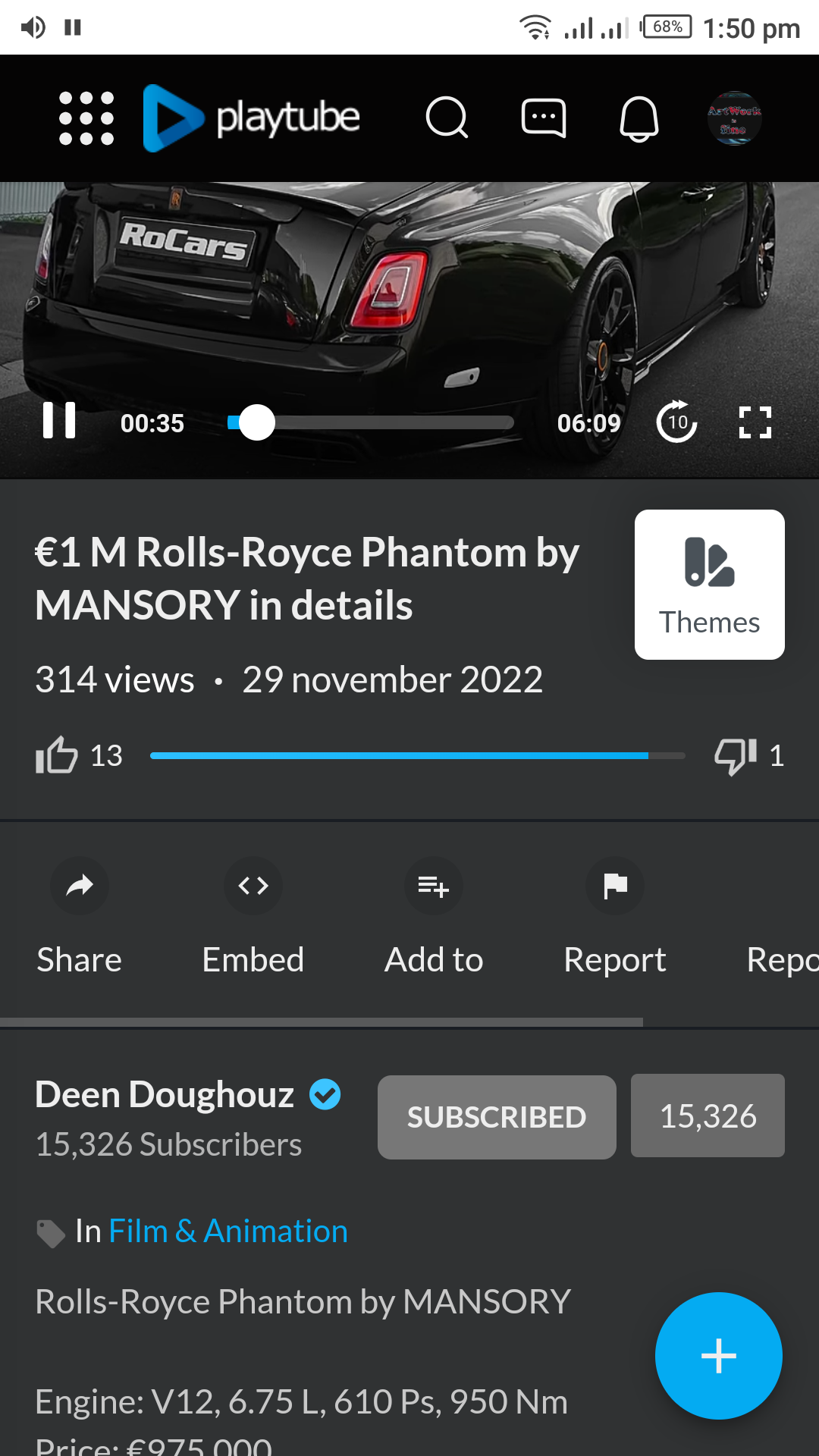Image resolution: width=819 pixels, height=1456 pixels.
Task: Tap the SUBSCRIBED button
Action: [497, 1117]
